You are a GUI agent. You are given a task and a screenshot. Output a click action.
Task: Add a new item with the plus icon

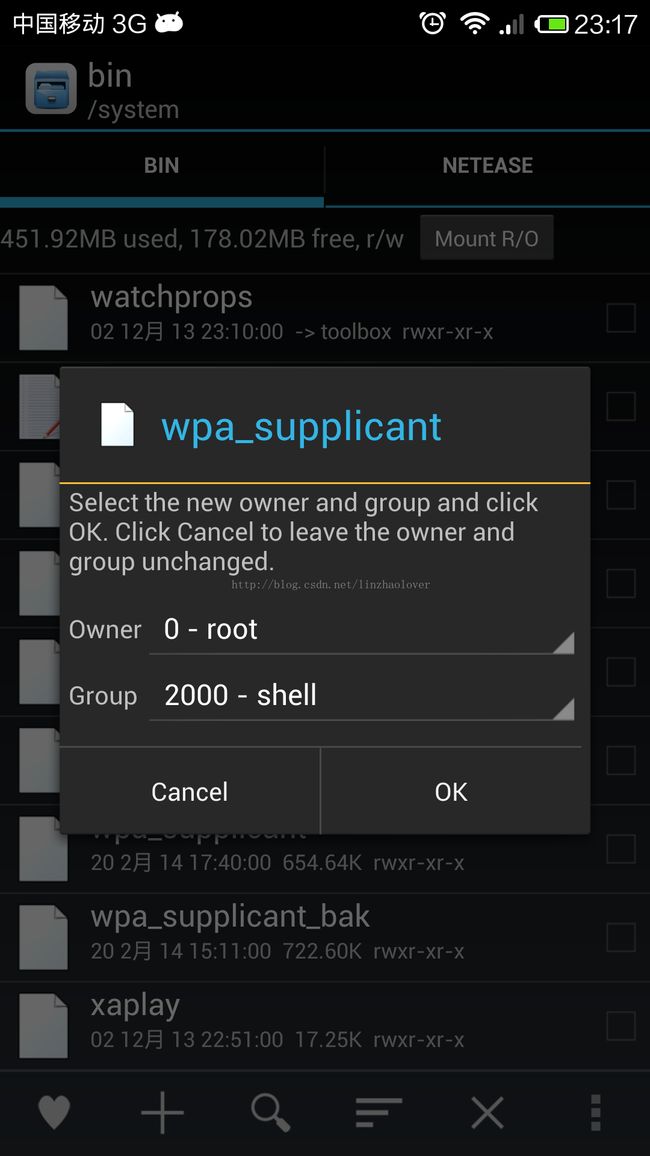coord(162,1113)
